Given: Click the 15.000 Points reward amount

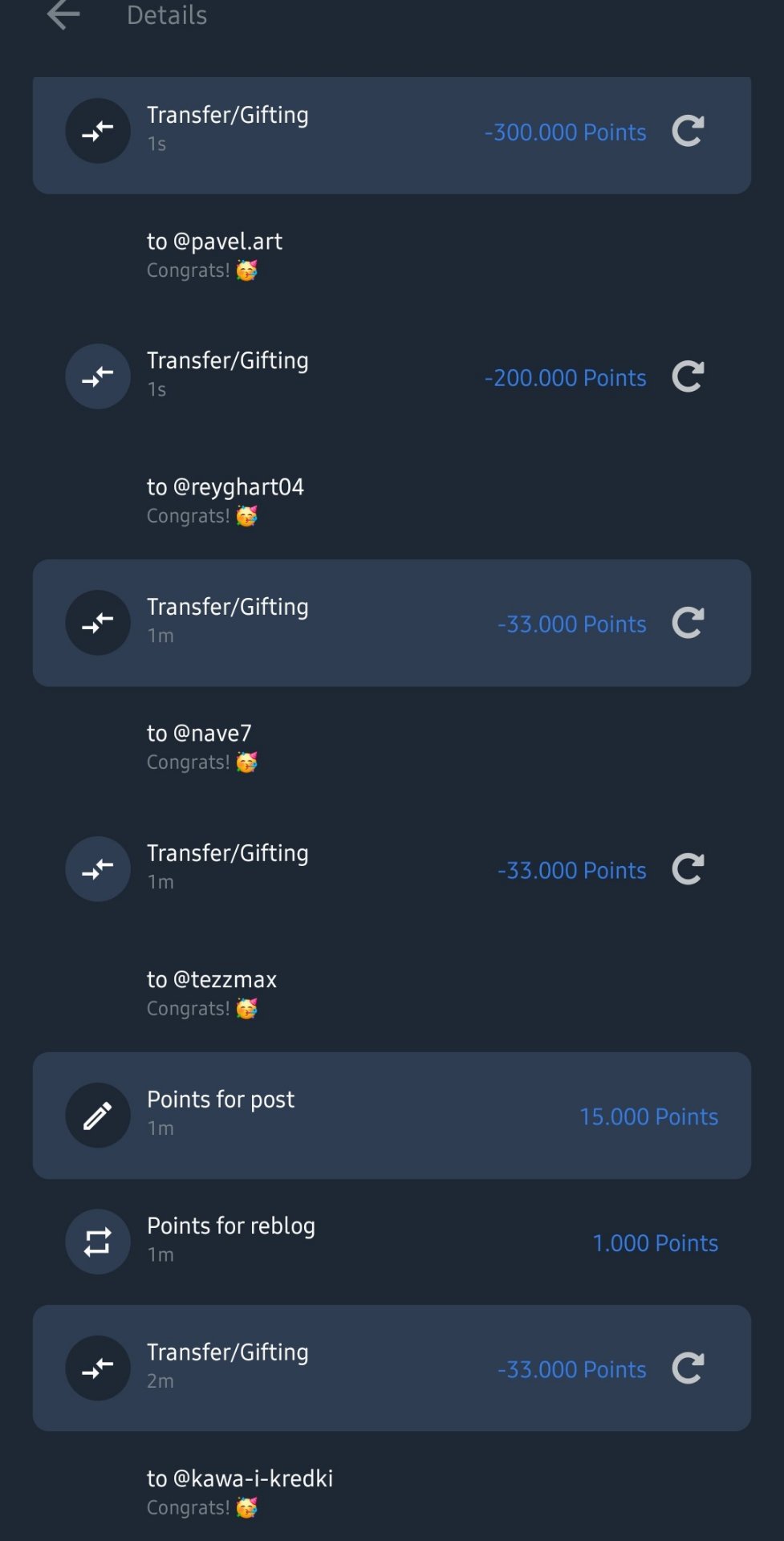Looking at the screenshot, I should 649,1116.
